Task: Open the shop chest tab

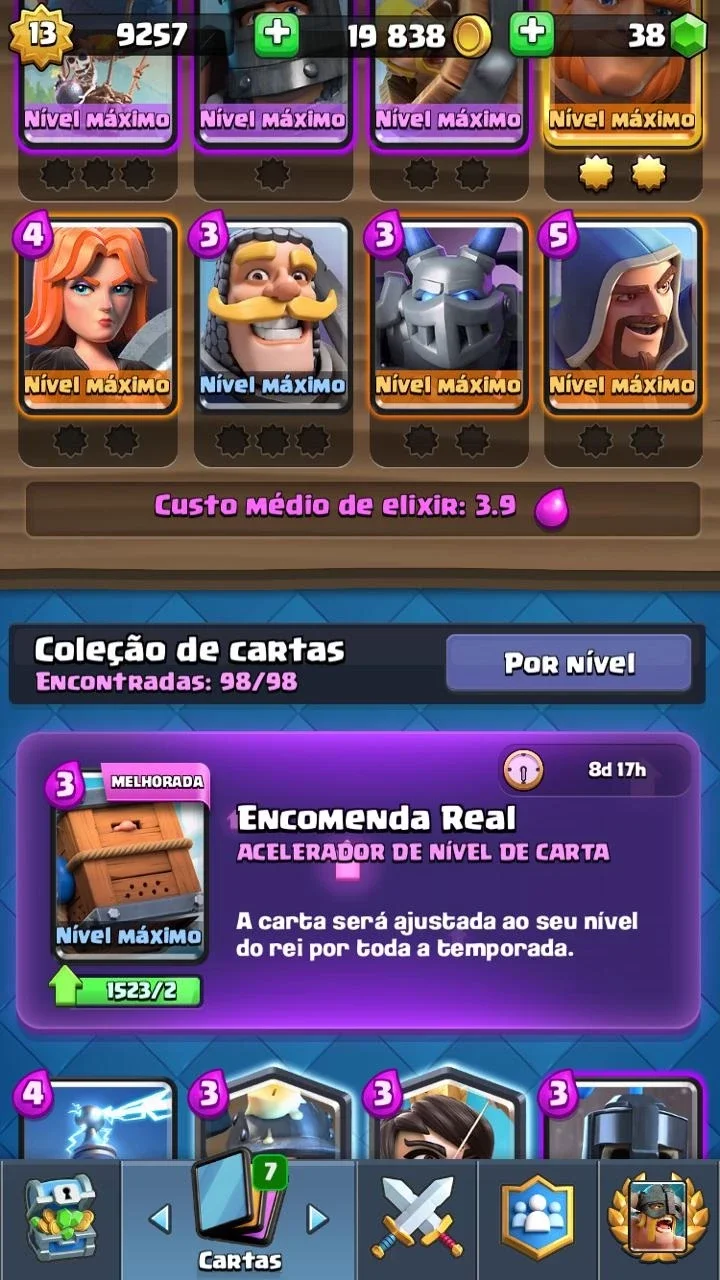Action: [x=60, y=1219]
